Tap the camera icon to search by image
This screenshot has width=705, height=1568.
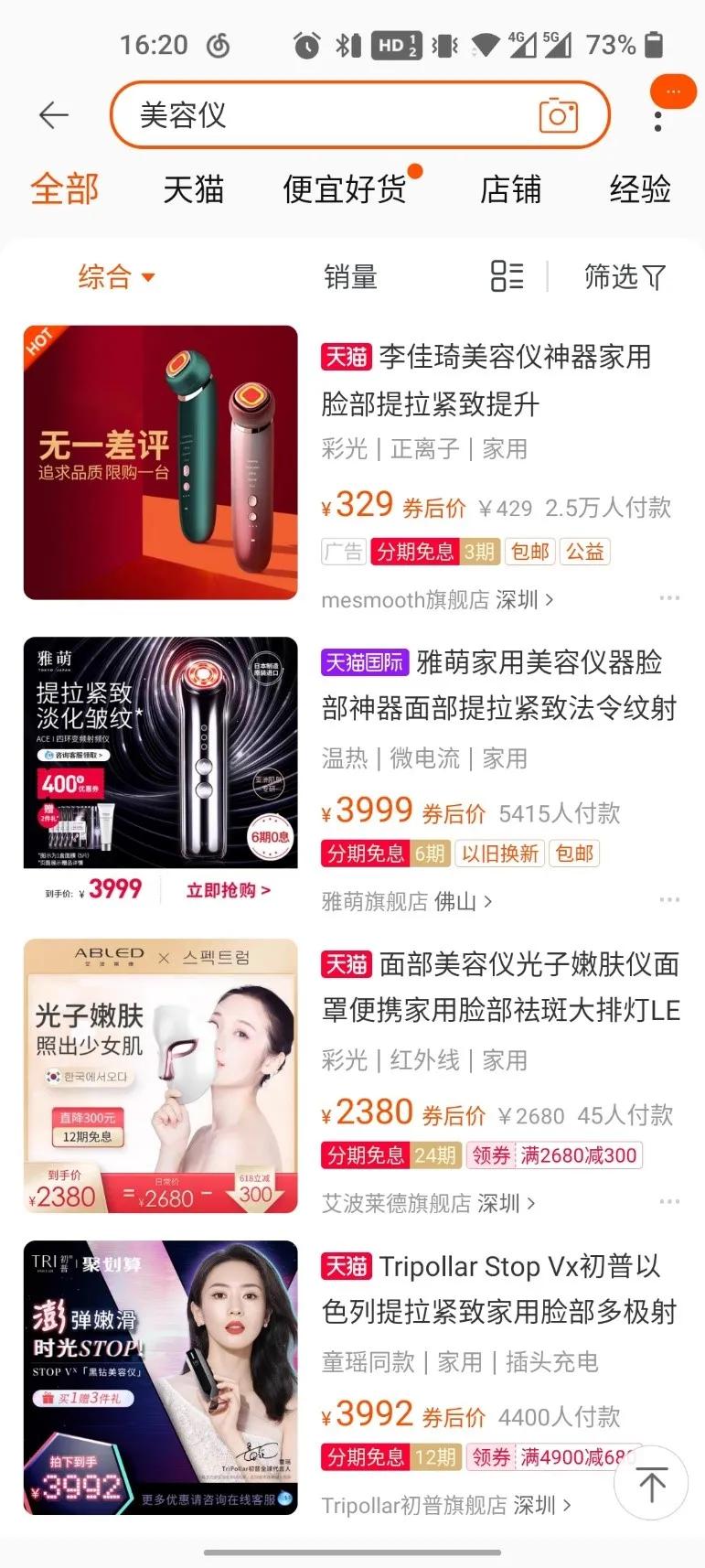(559, 115)
